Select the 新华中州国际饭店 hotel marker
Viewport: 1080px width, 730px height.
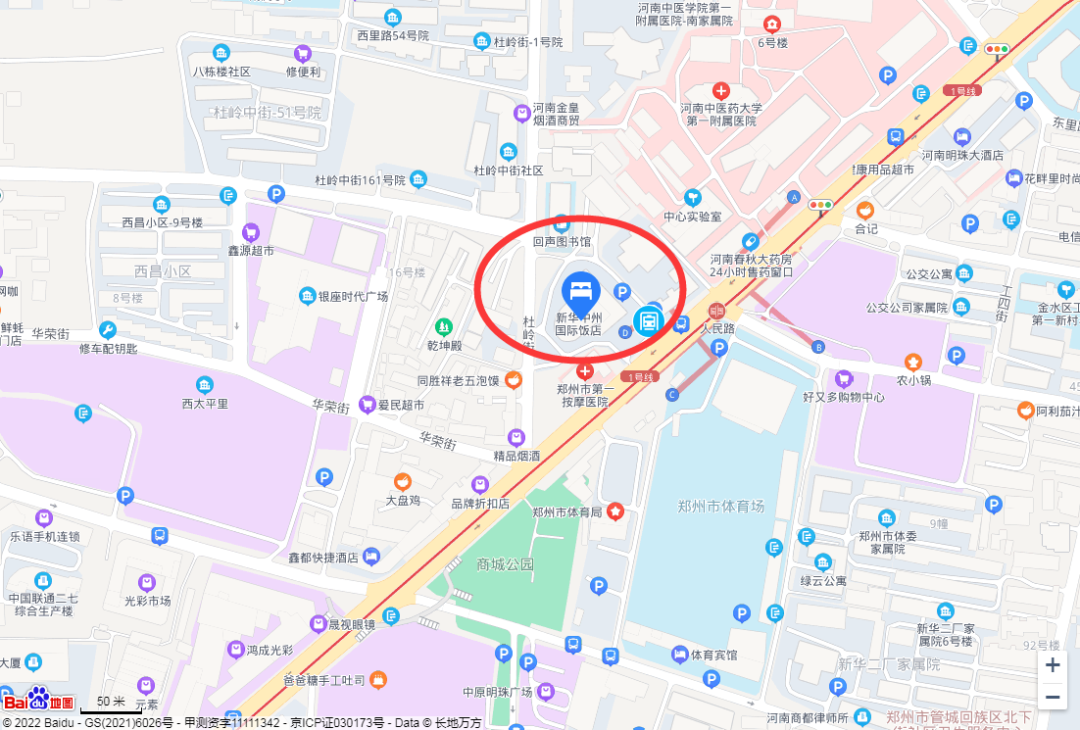(580, 293)
